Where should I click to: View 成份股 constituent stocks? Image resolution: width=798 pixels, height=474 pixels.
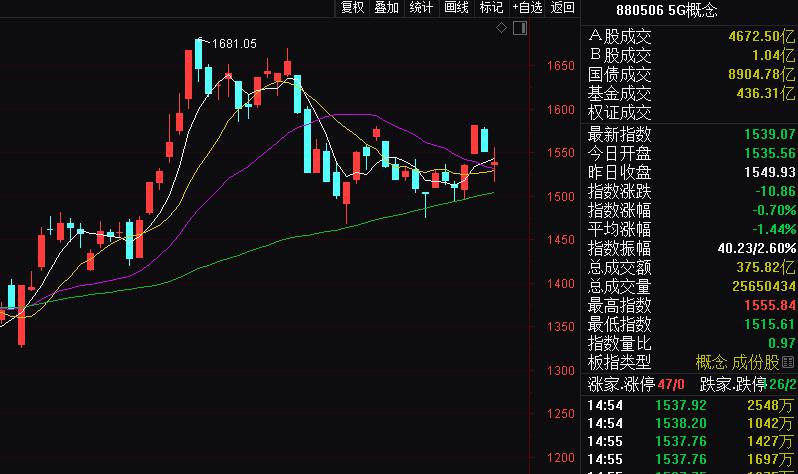[759, 362]
